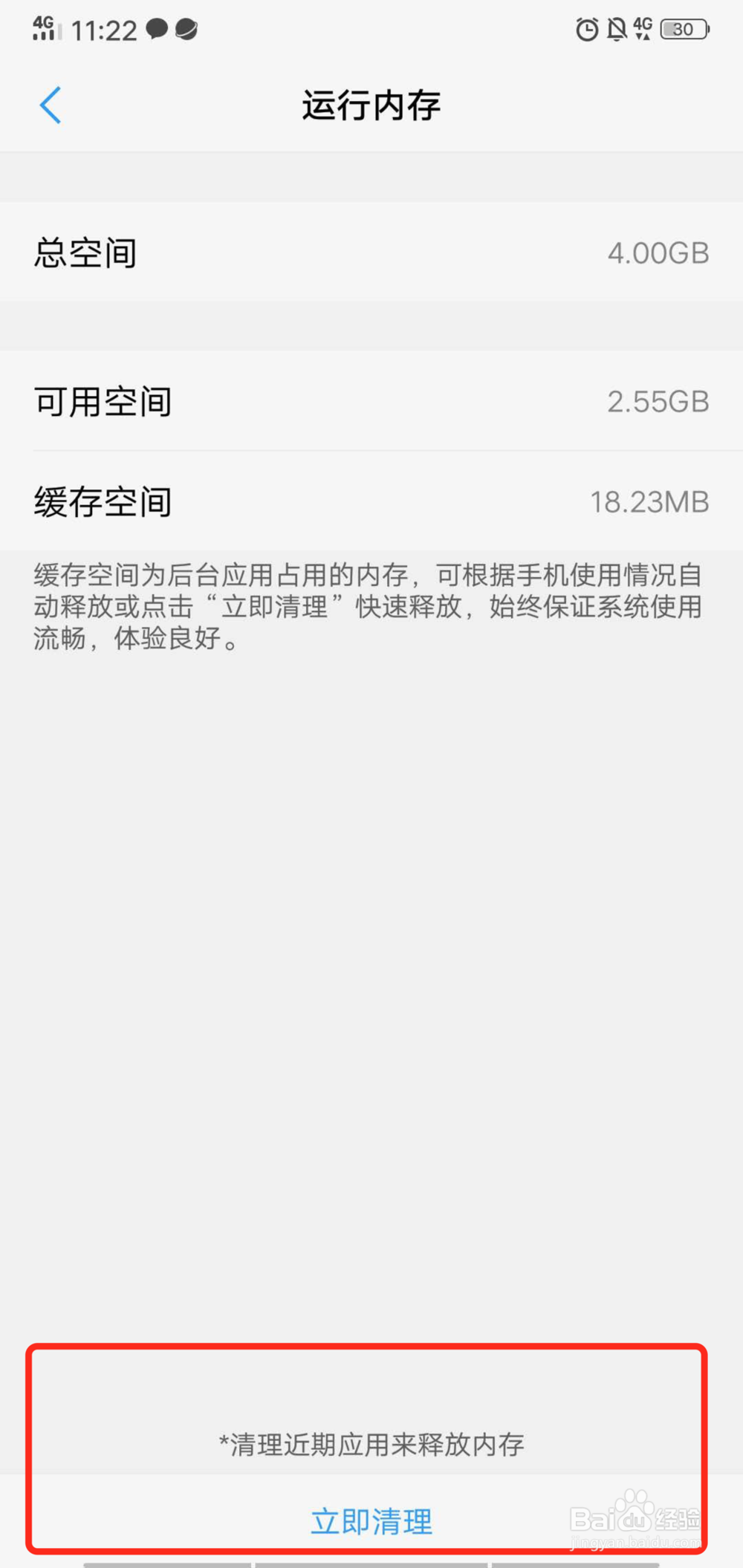Select the 缓存空间 row
The width and height of the screenshot is (743, 1568).
(371, 501)
